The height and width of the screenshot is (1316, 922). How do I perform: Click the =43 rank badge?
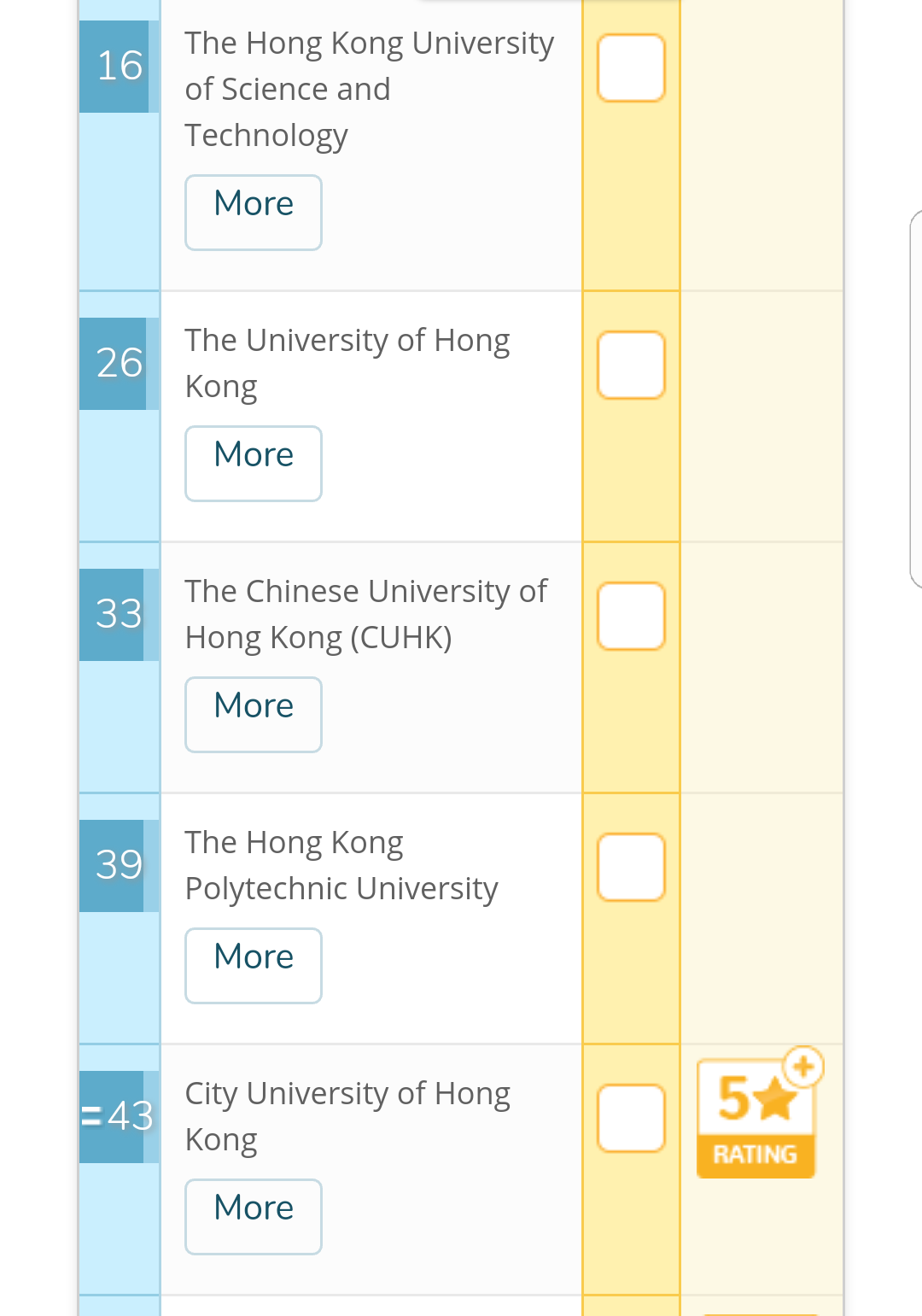(x=118, y=1114)
